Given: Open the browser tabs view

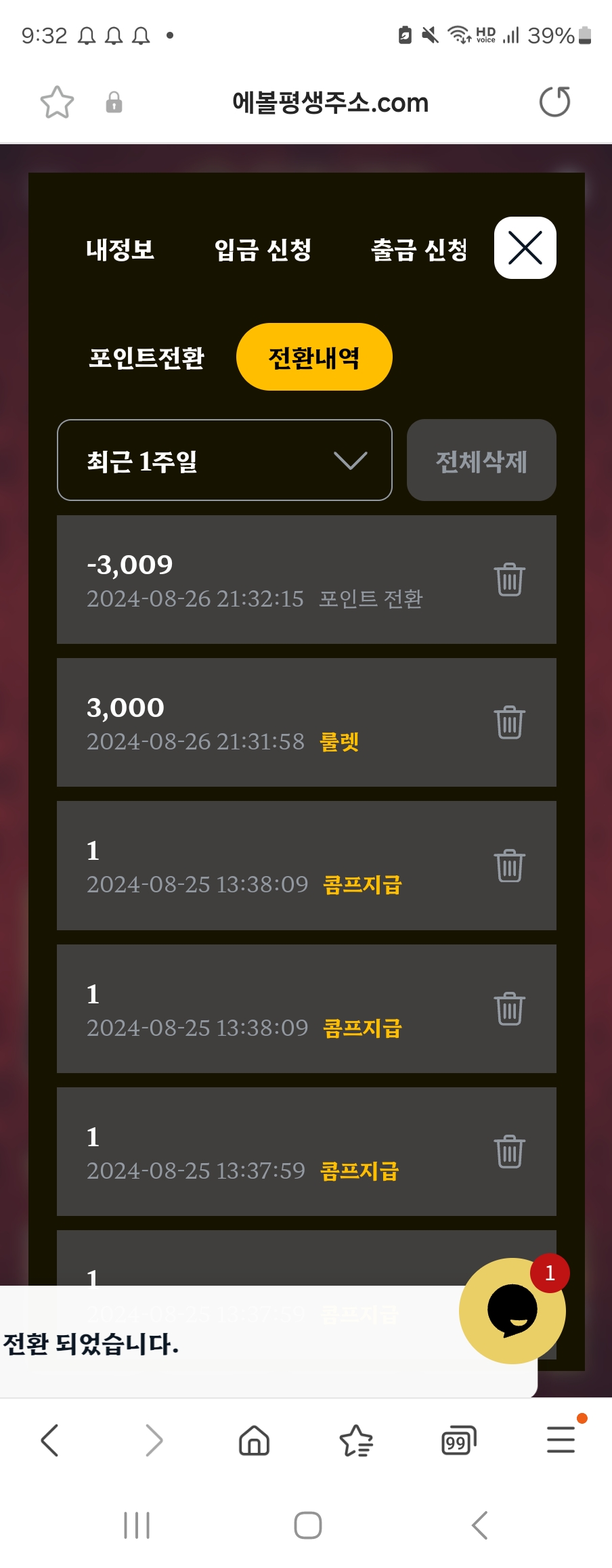Looking at the screenshot, I should (458, 1440).
